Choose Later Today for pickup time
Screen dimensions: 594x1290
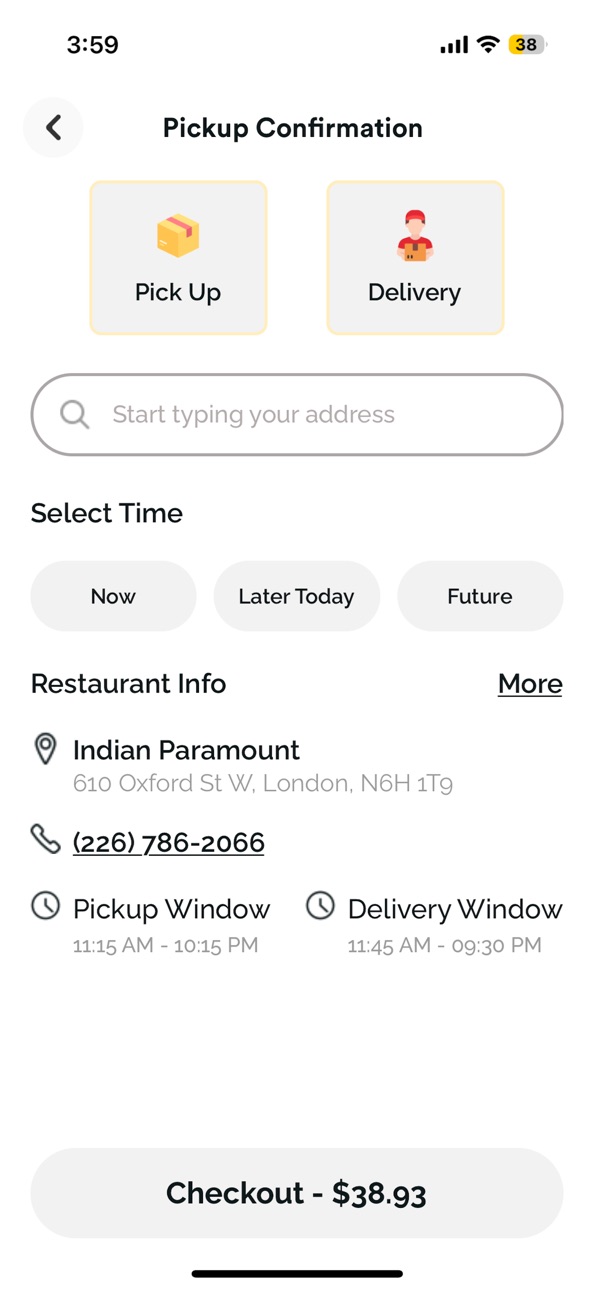tap(297, 596)
